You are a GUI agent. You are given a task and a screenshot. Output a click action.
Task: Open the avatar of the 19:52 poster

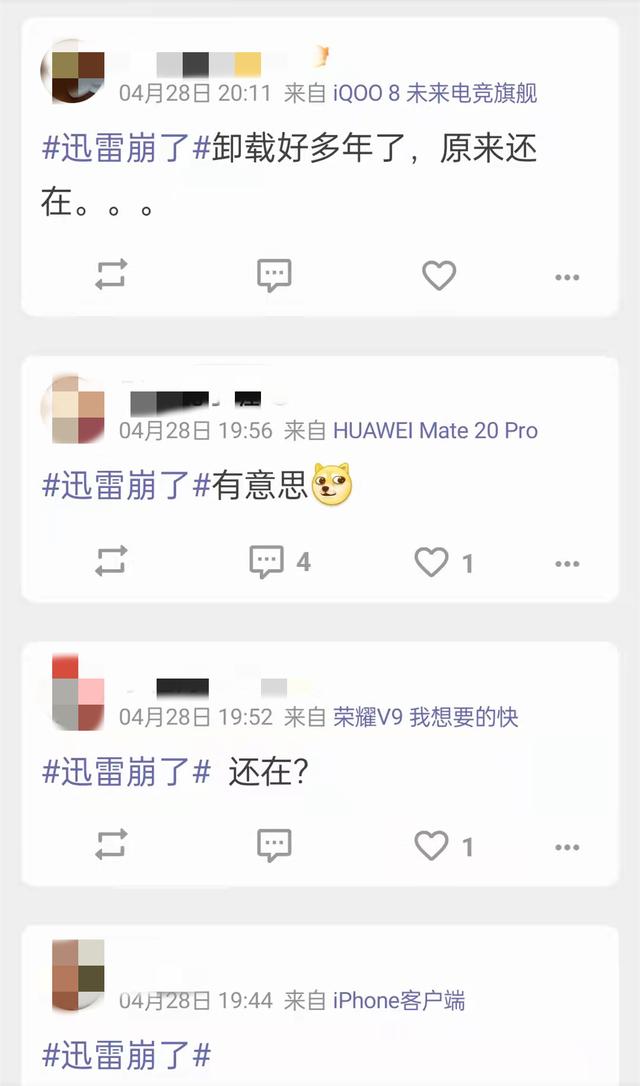point(78,692)
